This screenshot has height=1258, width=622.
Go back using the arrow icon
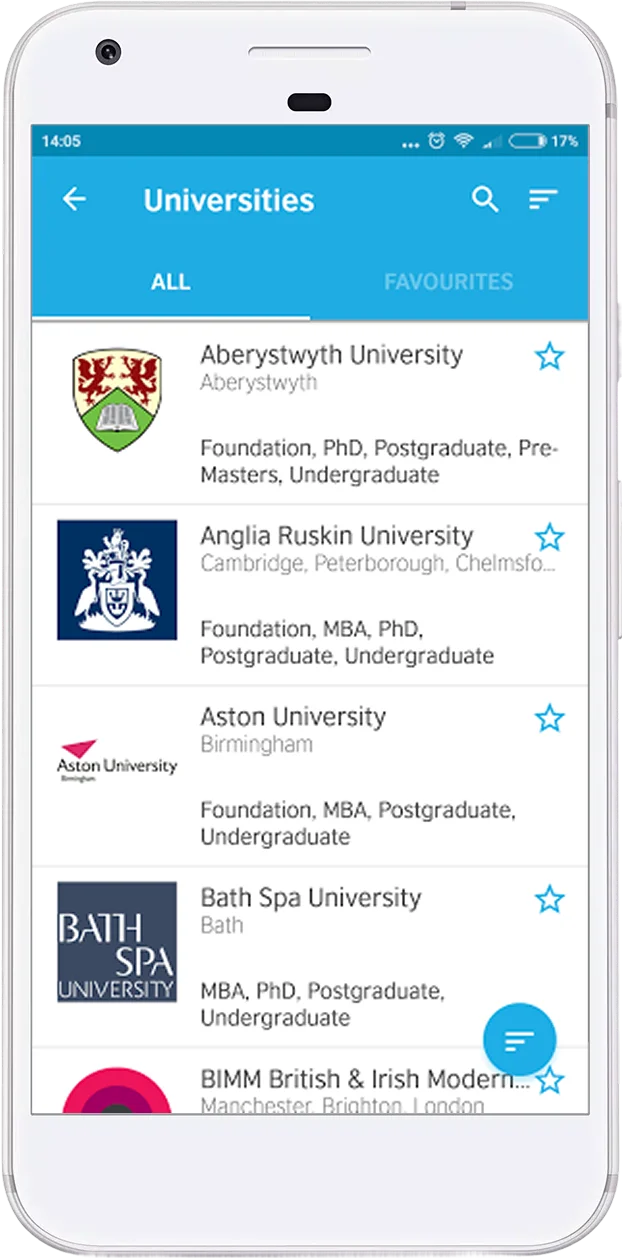click(74, 199)
